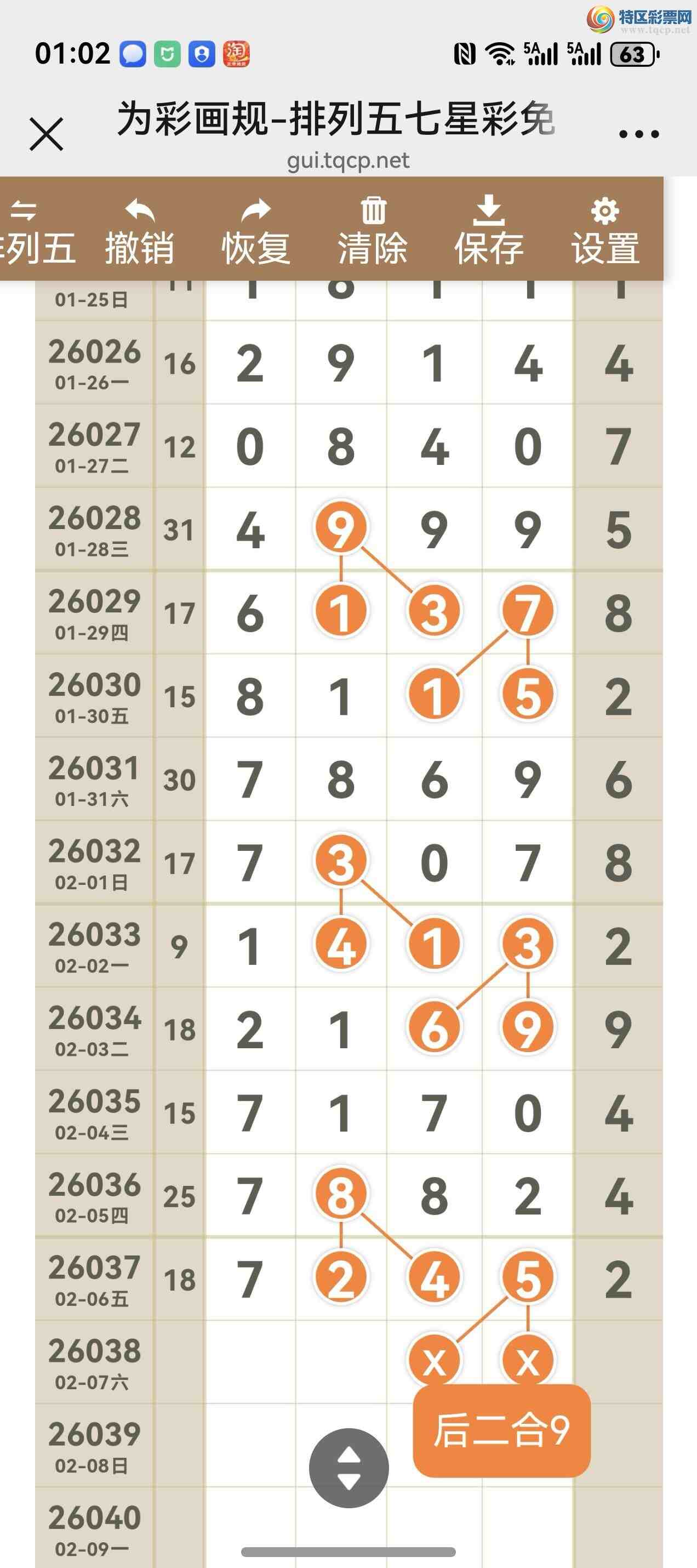
Task: Open the three-dot overflow menu
Action: pyautogui.click(x=638, y=134)
